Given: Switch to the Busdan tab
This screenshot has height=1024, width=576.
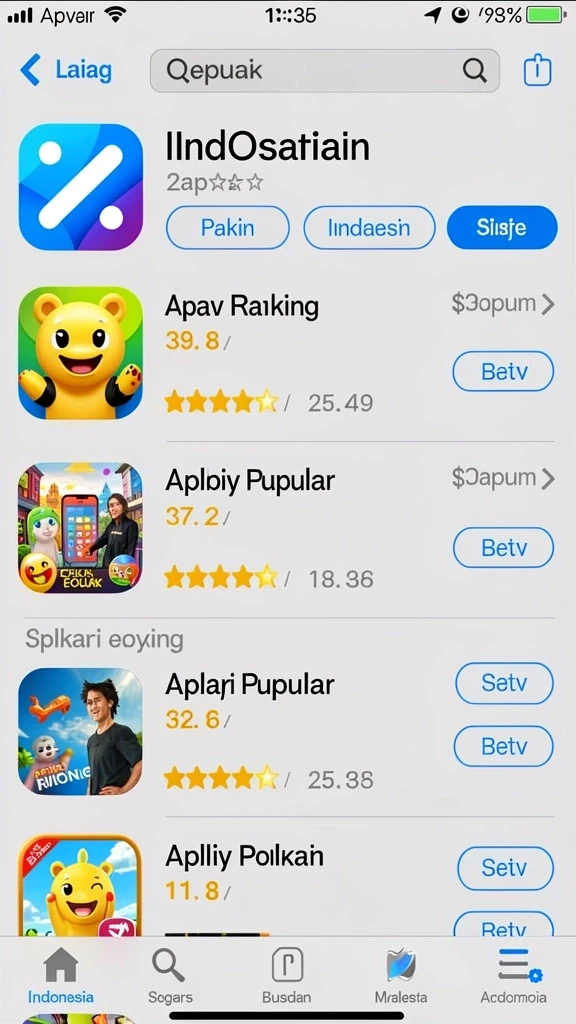Looking at the screenshot, I should click(287, 976).
